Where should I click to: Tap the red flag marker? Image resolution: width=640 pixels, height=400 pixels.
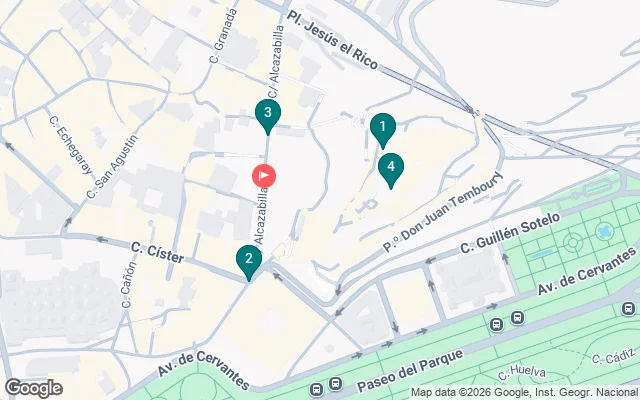coord(262,176)
